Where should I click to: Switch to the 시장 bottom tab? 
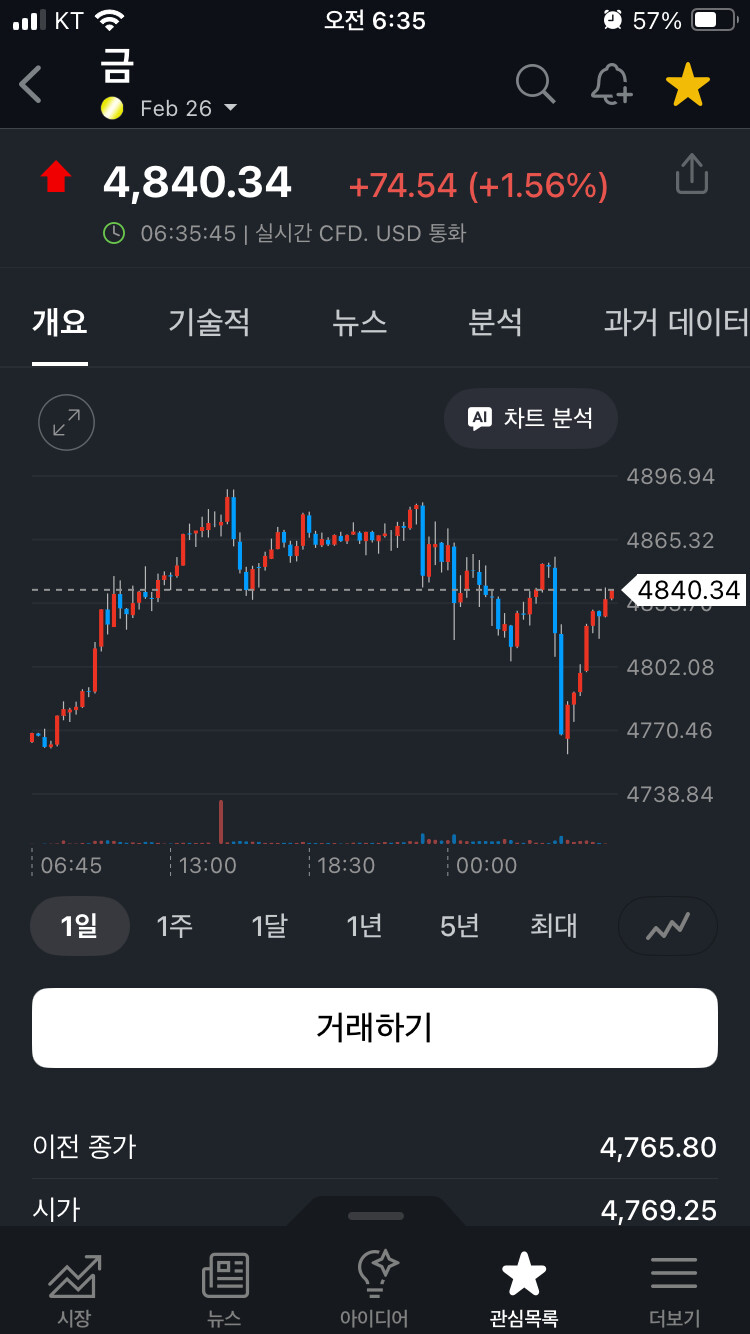(74, 1290)
